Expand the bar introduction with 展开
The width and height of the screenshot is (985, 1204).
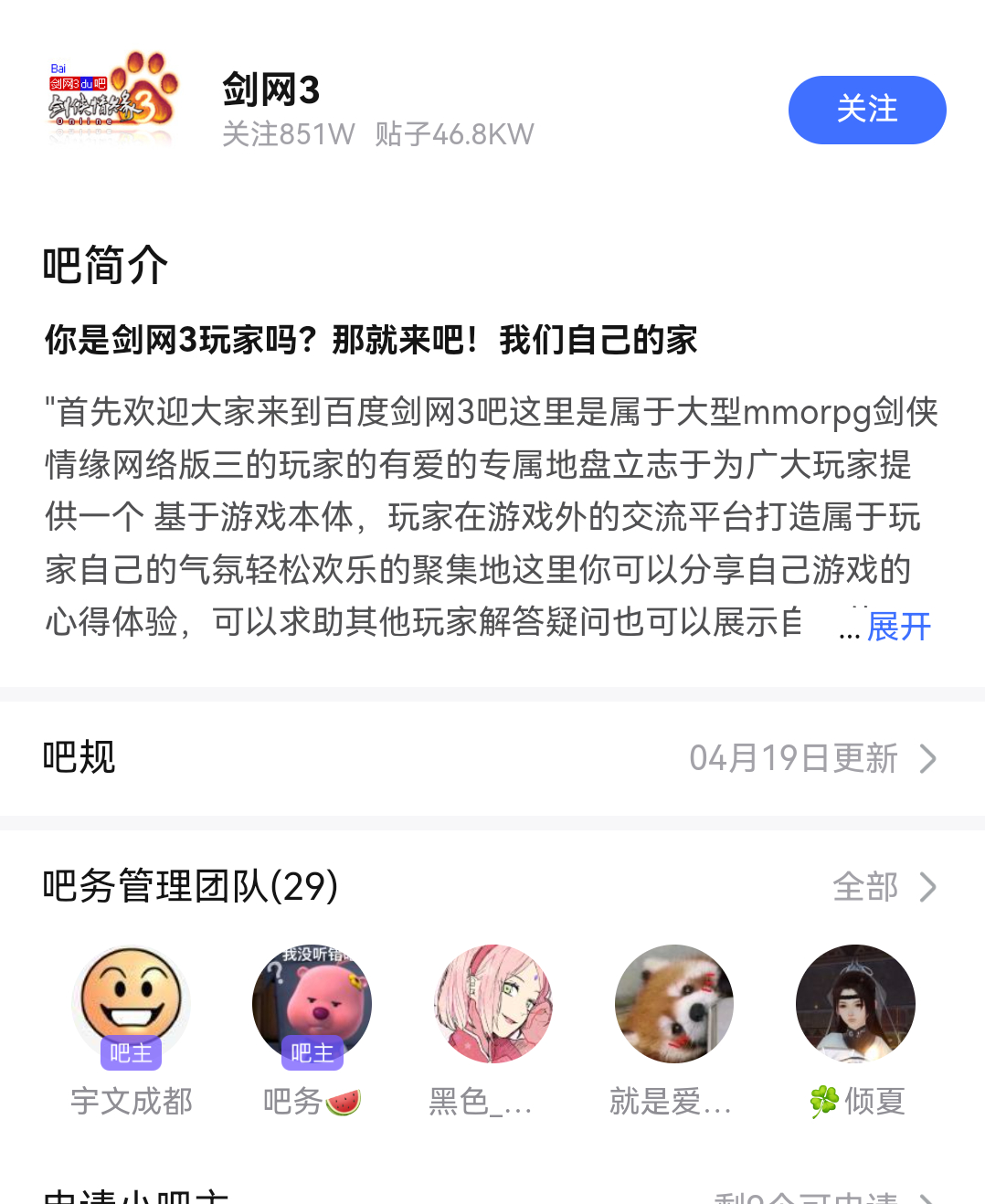[x=898, y=627]
